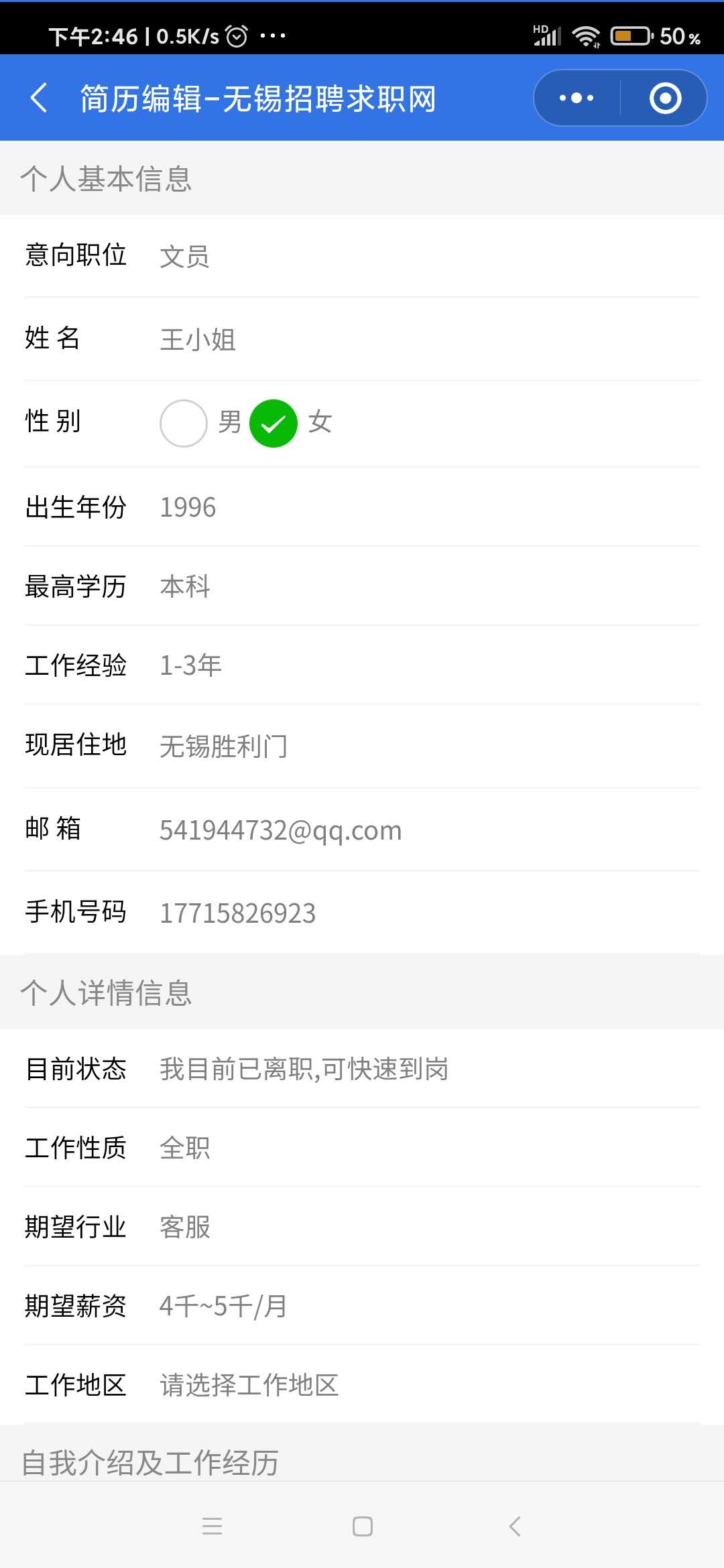Image resolution: width=724 pixels, height=1568 pixels.
Task: Close the mini program via circle icon
Action: pos(665,98)
